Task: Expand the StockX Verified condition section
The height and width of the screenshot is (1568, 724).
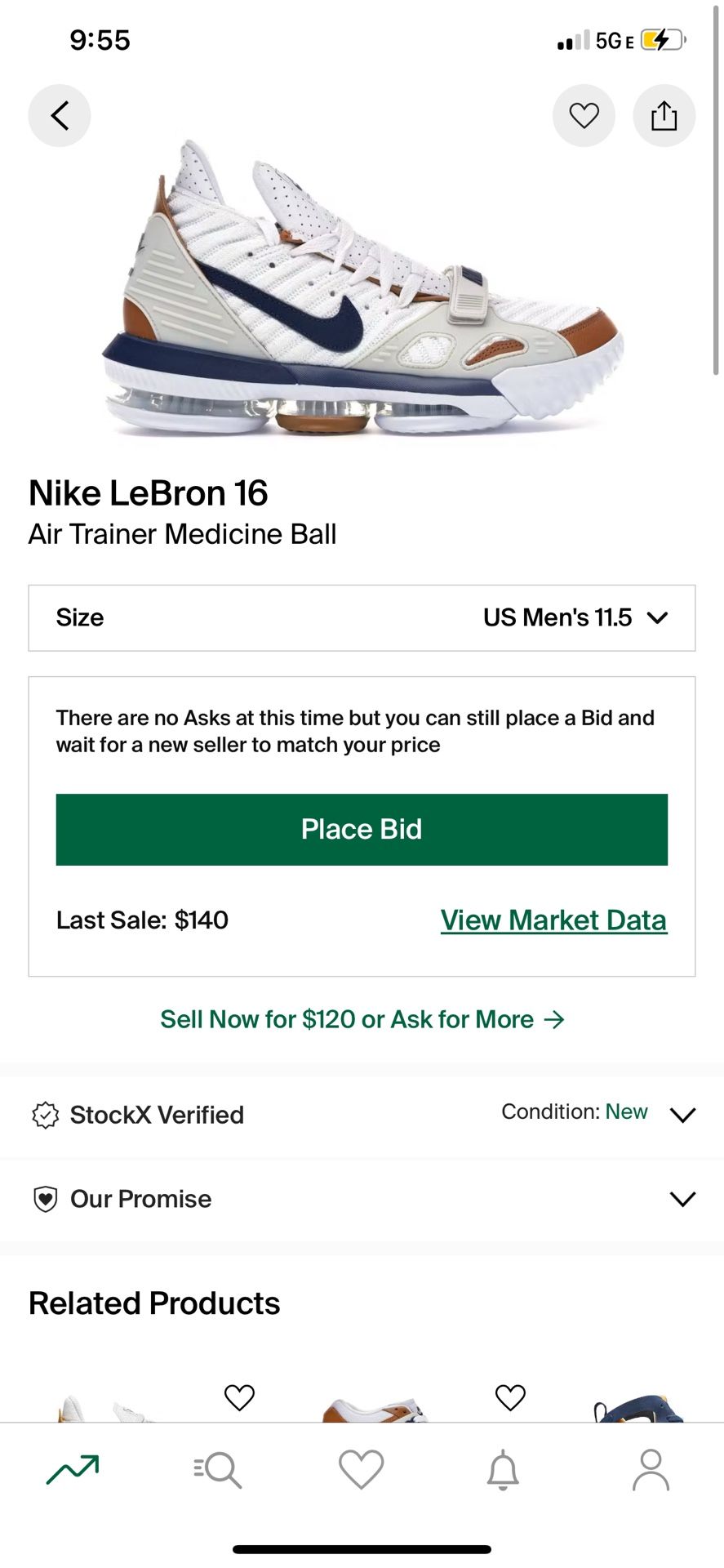Action: (x=682, y=1116)
